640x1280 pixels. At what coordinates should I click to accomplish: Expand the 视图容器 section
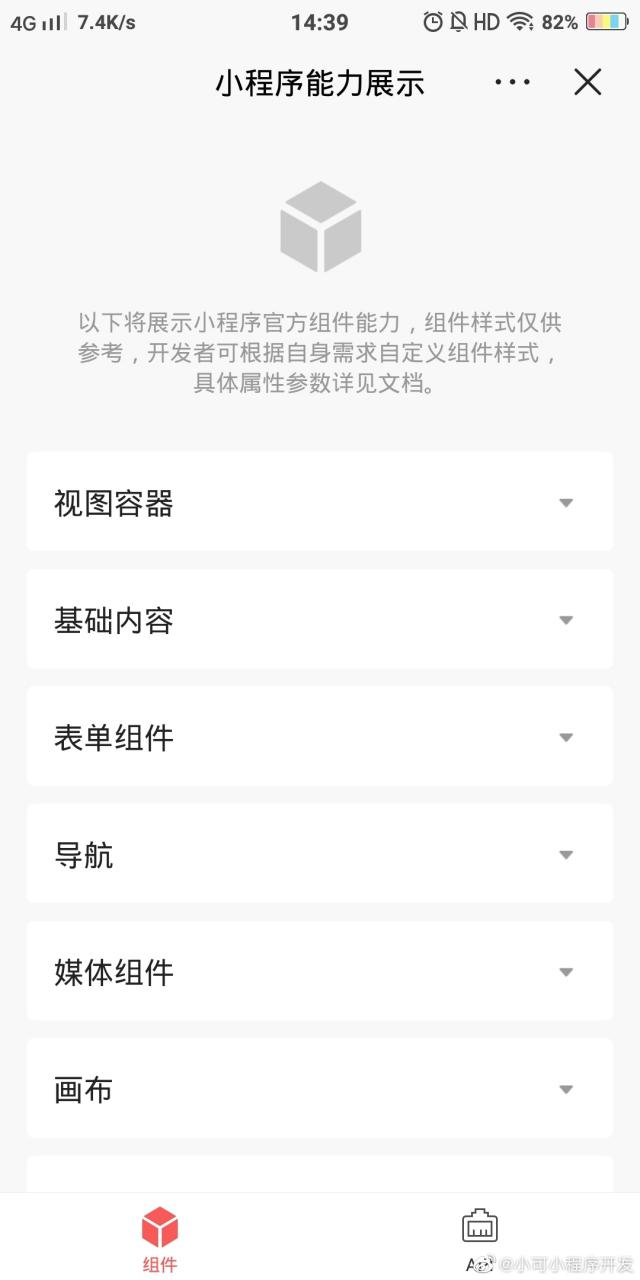tap(320, 502)
